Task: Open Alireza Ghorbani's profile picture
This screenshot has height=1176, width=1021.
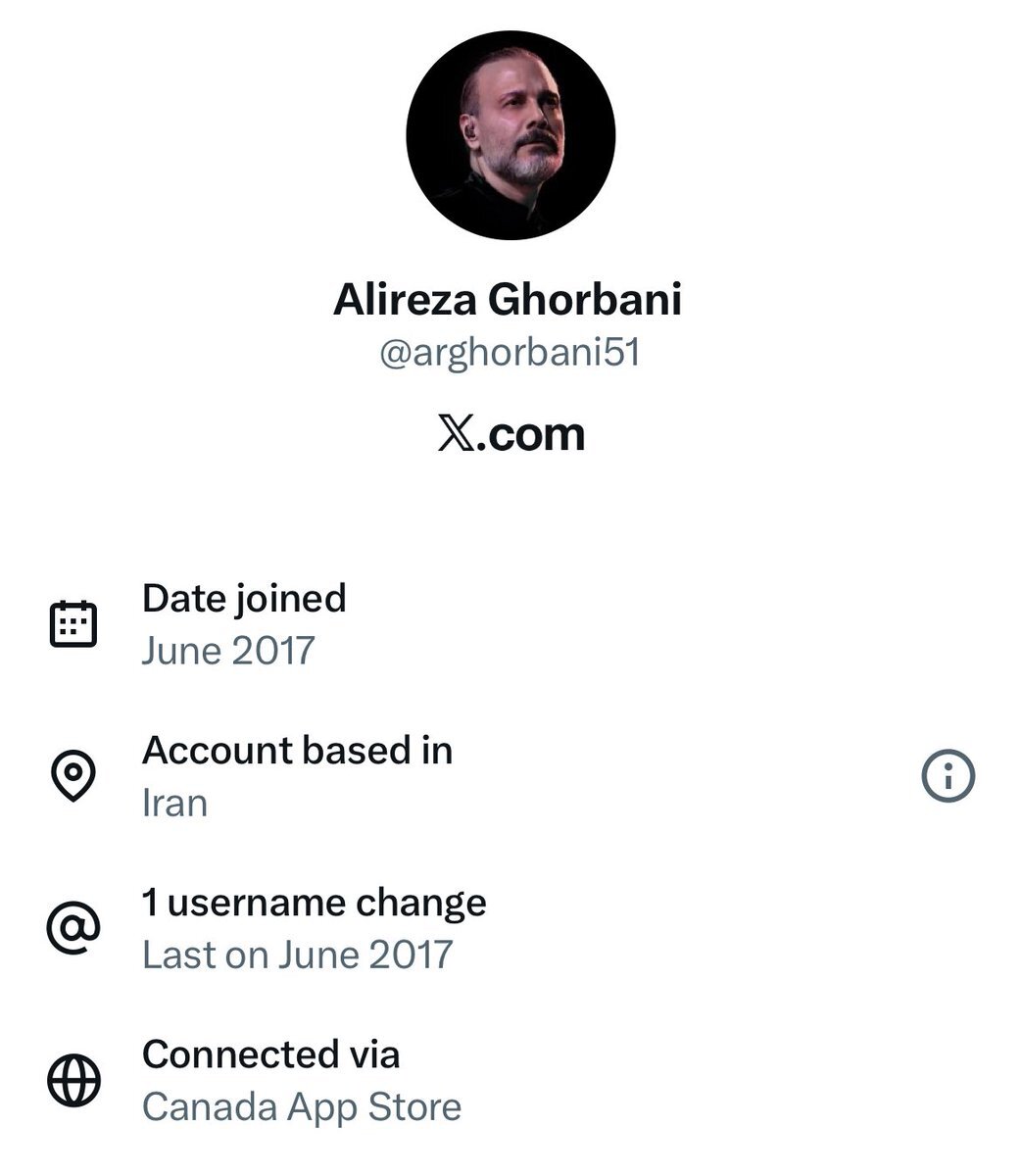Action: point(510,135)
